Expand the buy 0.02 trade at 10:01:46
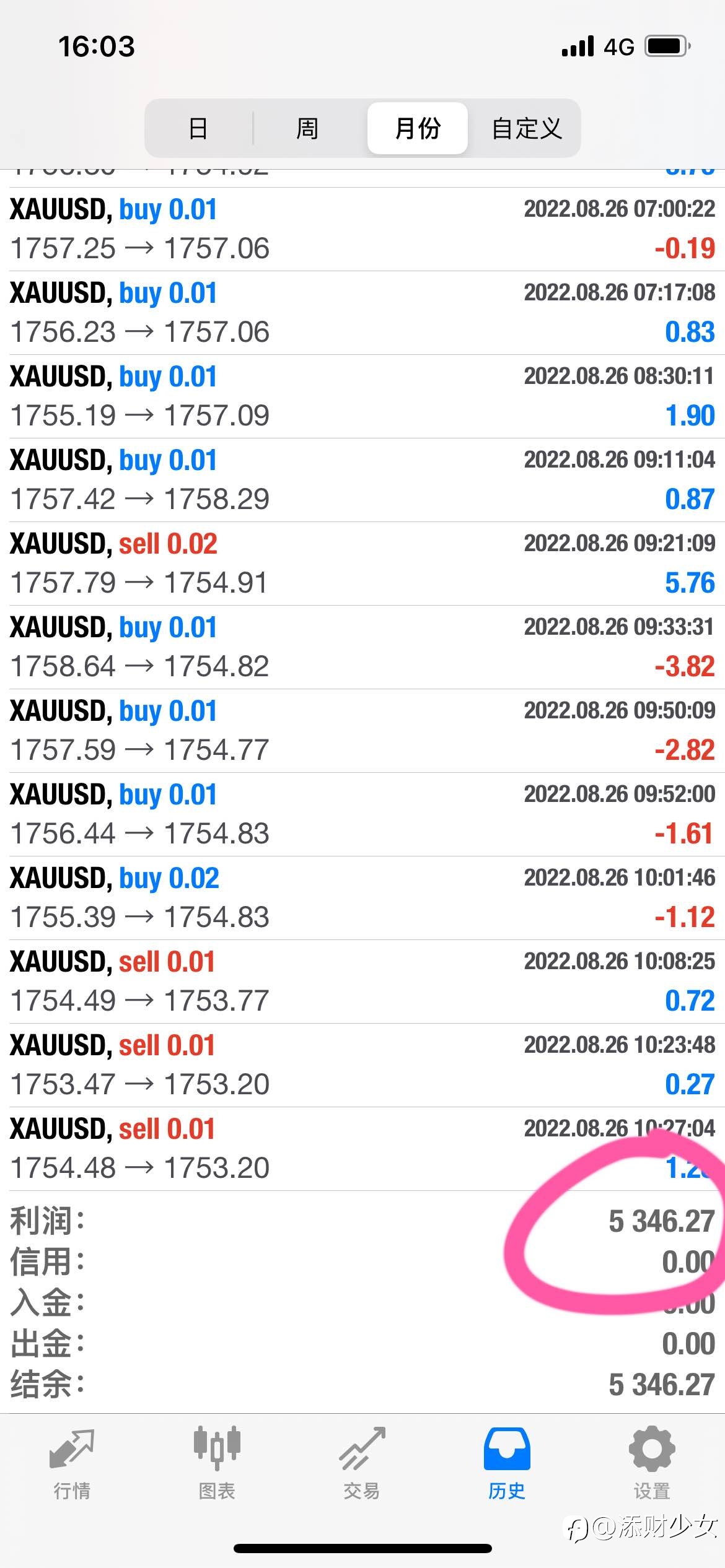The width and height of the screenshot is (725, 1568). 362,898
